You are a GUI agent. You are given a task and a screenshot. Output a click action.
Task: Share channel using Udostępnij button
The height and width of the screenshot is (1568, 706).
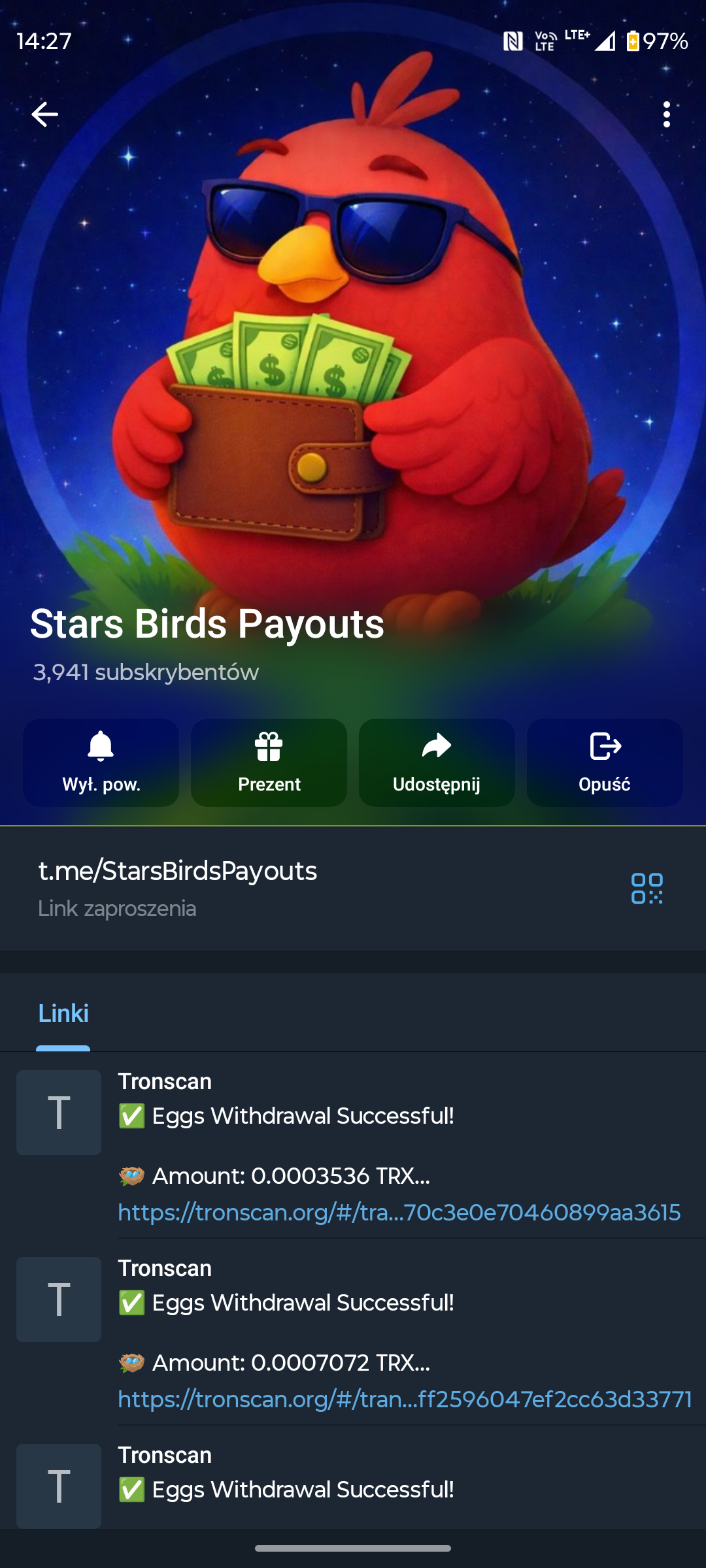click(x=437, y=762)
